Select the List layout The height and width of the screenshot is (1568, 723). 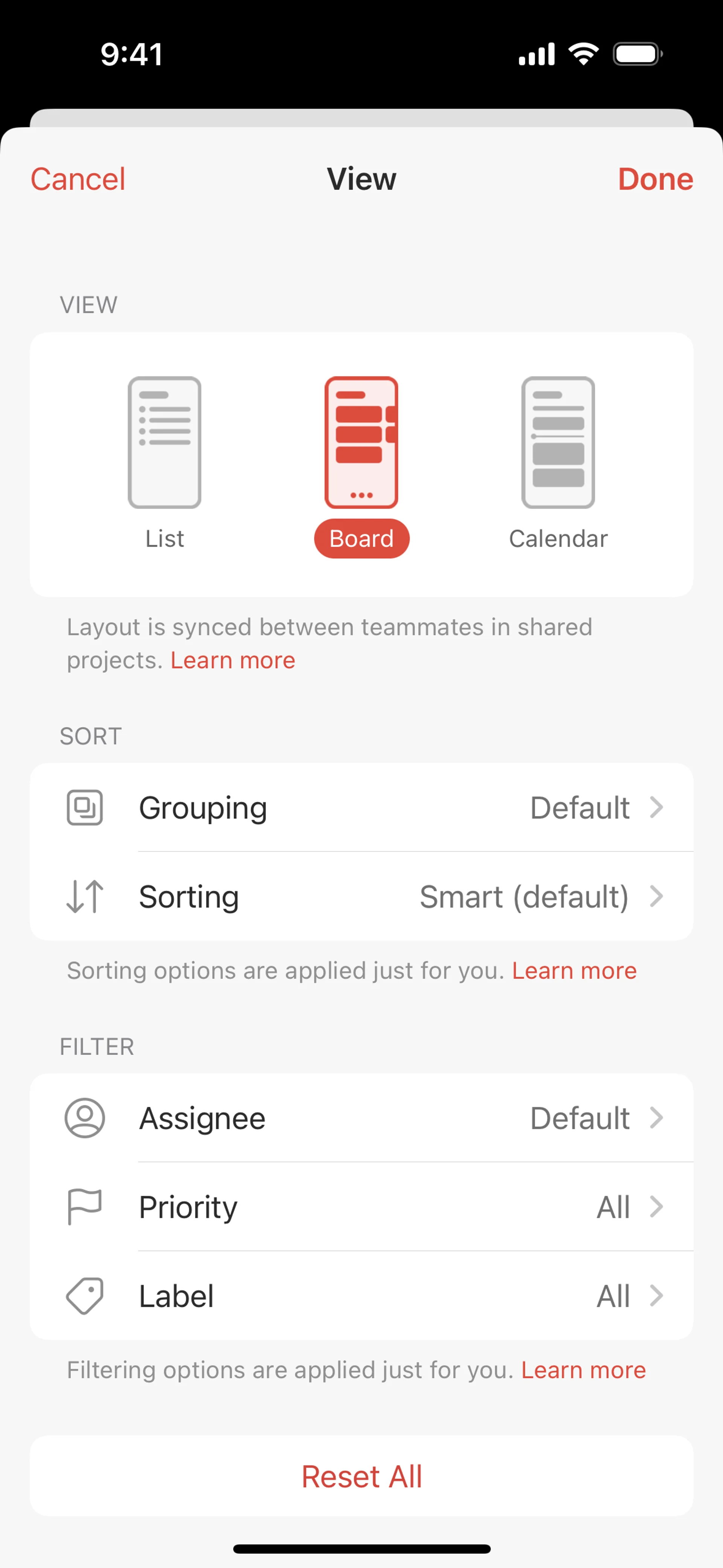164,463
